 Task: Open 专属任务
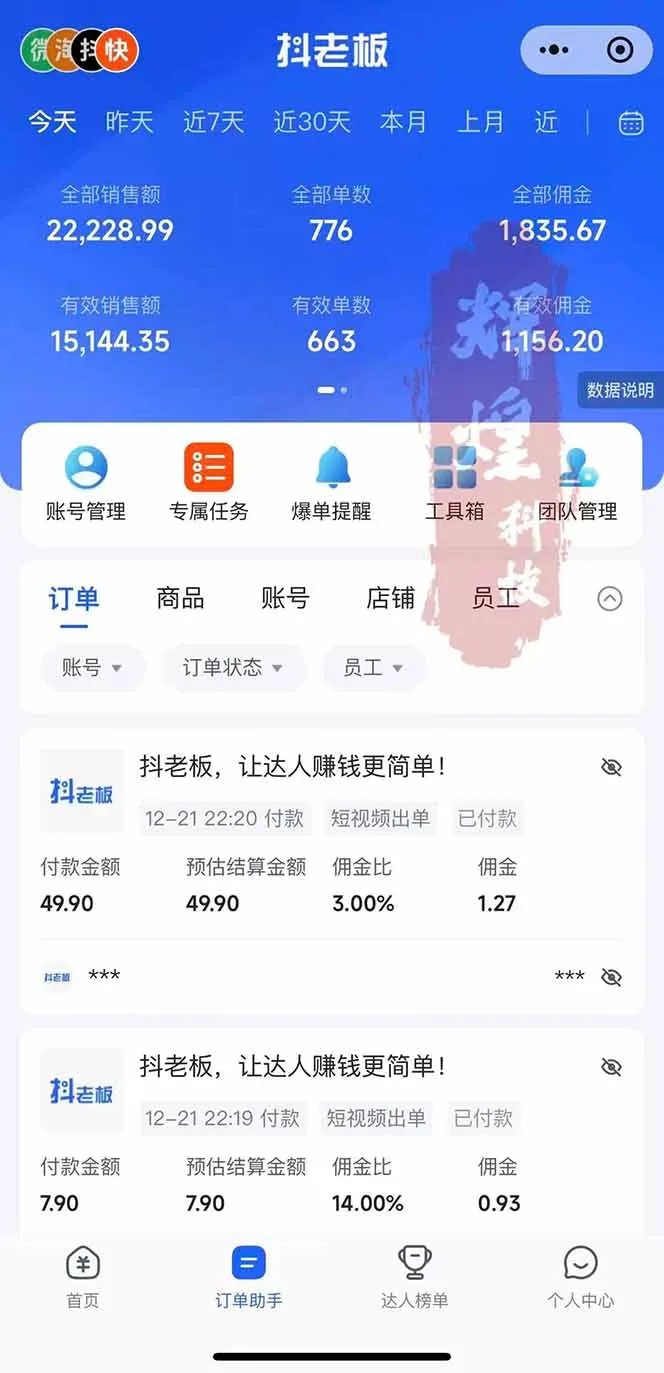[x=208, y=483]
